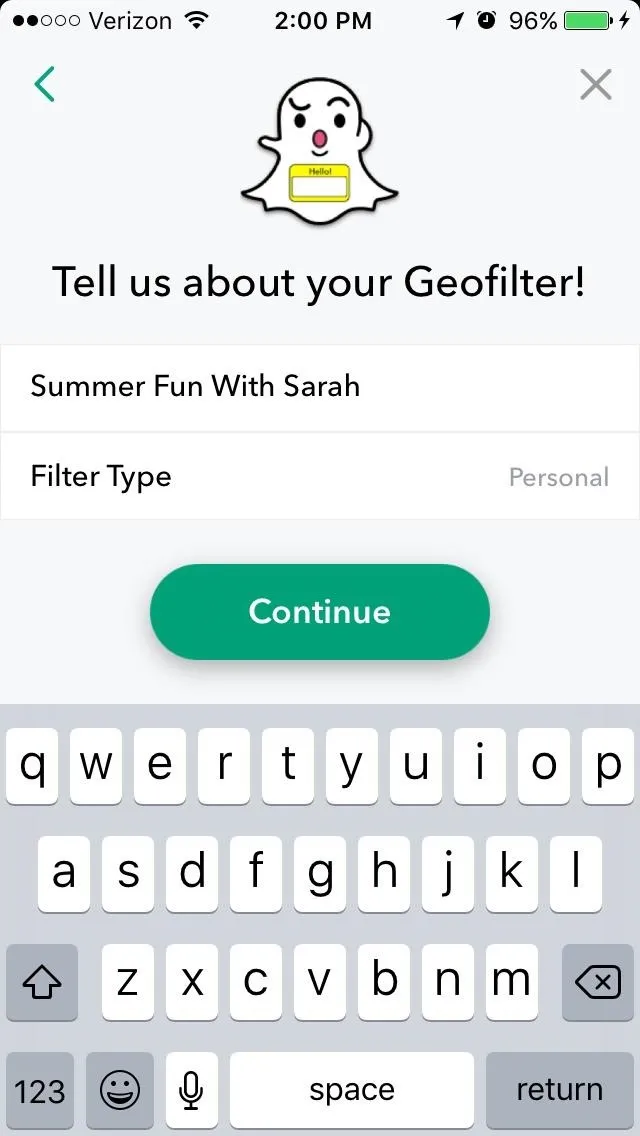
Task: Open the emoji keyboard
Action: 120,1090
